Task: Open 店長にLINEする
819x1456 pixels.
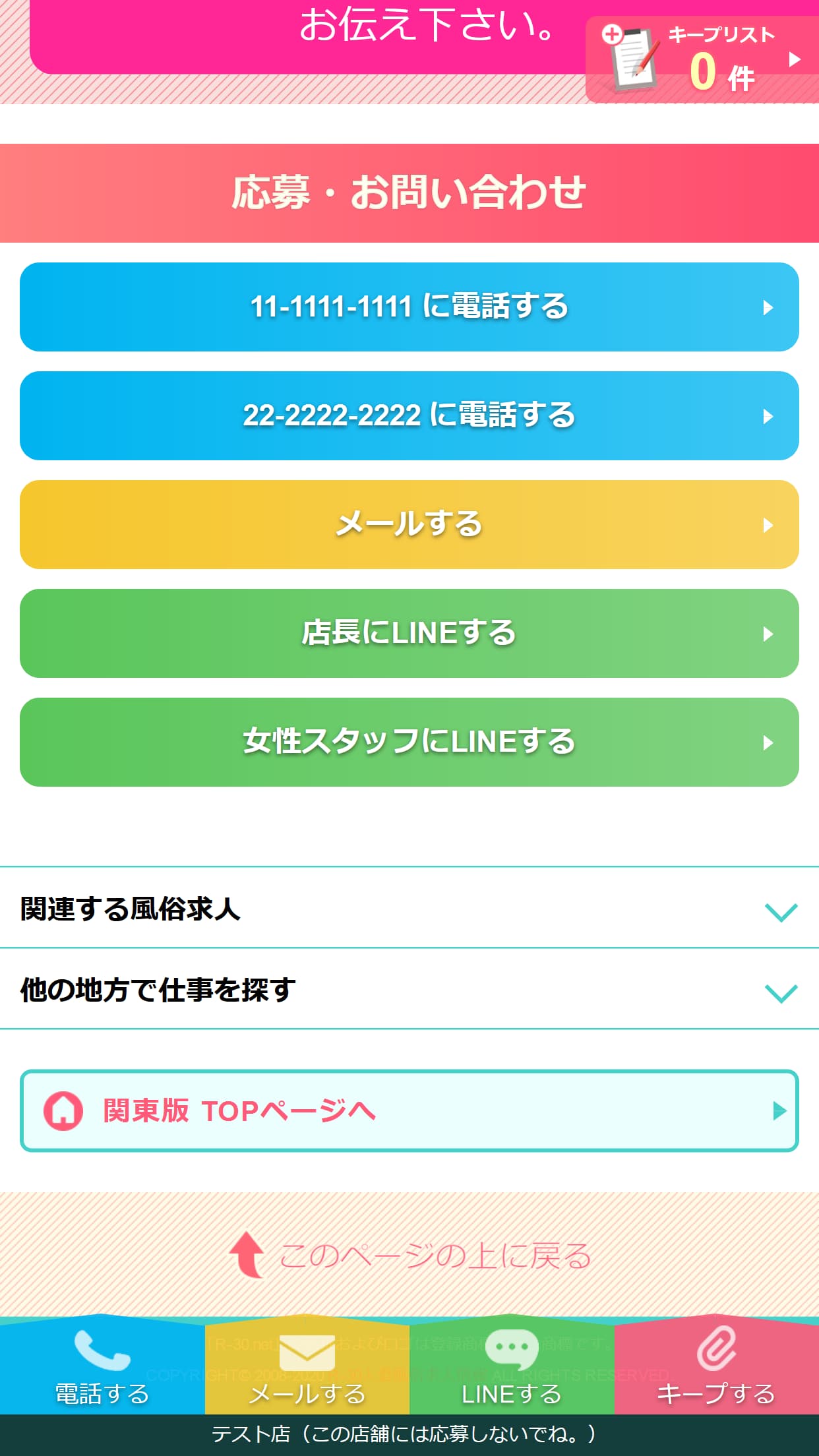Action: (409, 633)
